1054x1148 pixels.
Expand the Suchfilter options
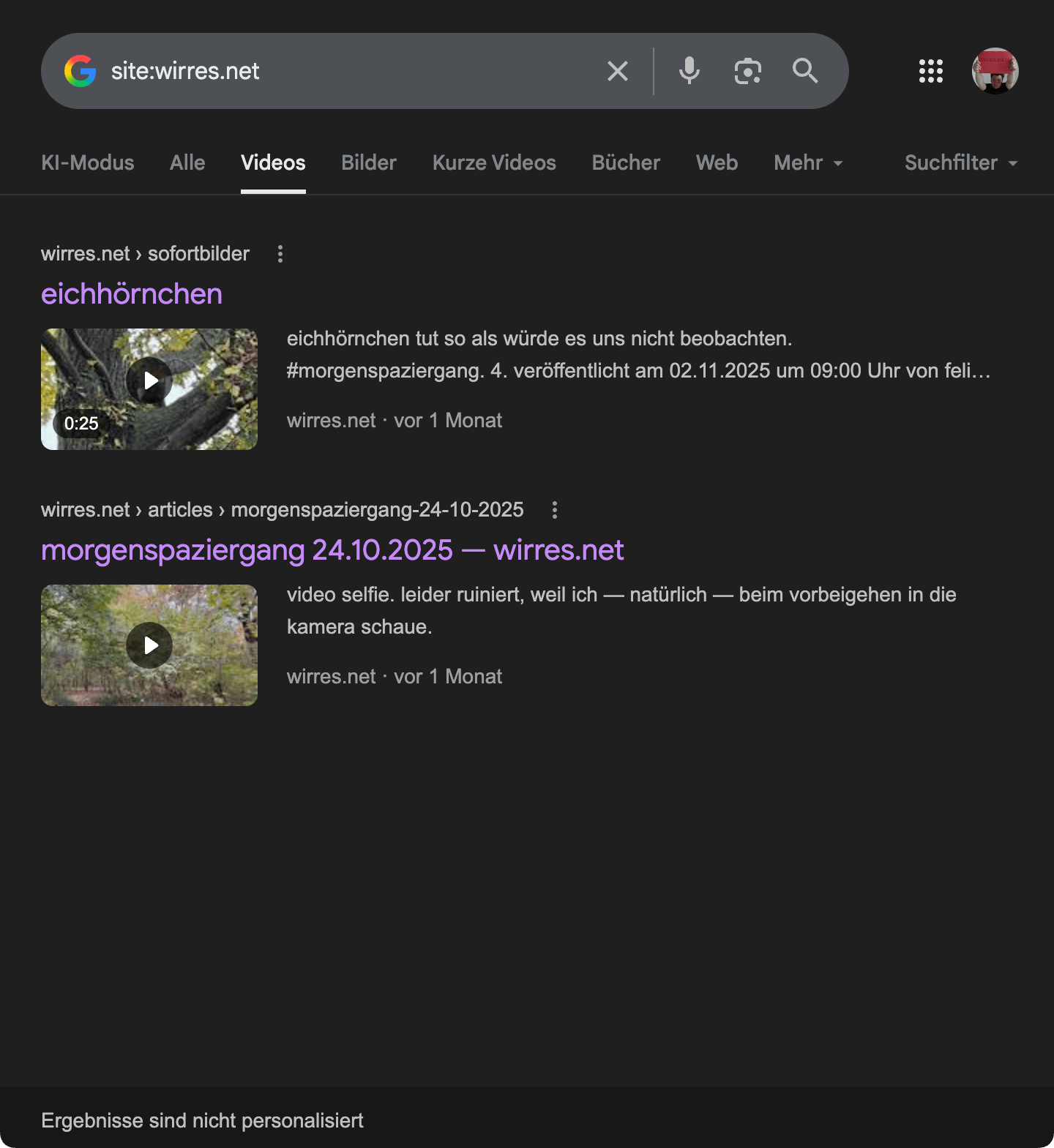pos(960,162)
